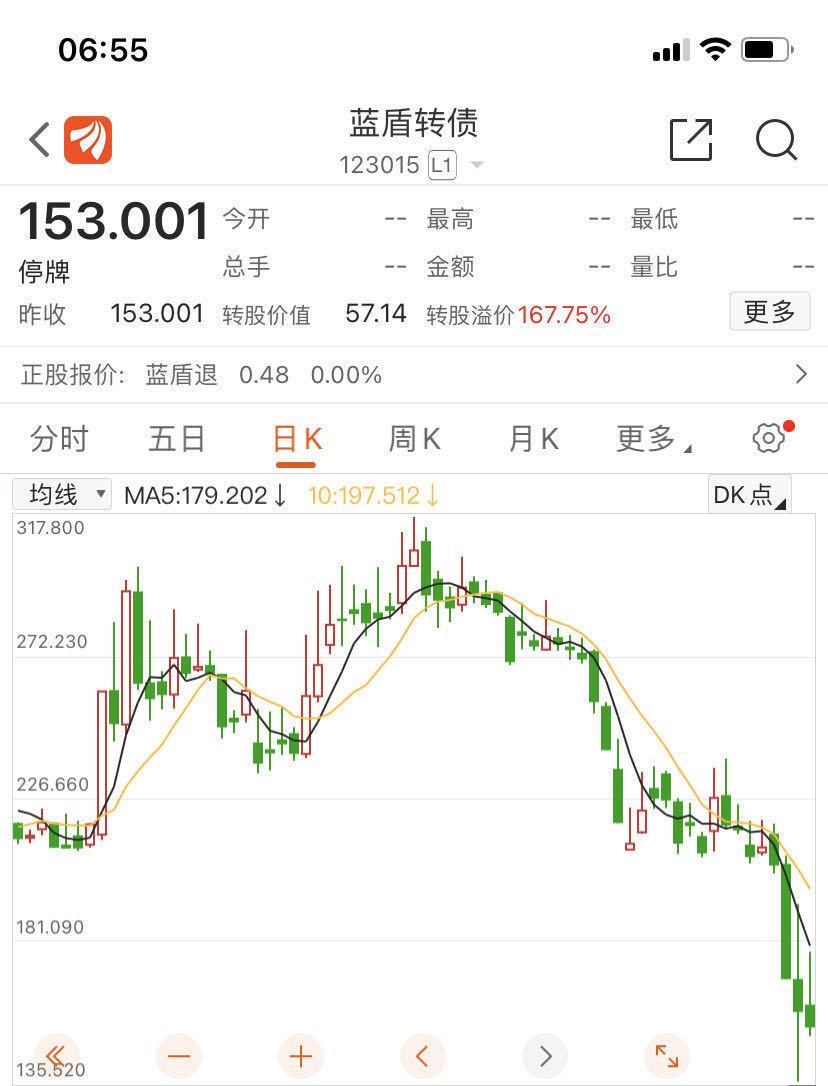Zoom out the chart with the minus icon

pos(178,1055)
